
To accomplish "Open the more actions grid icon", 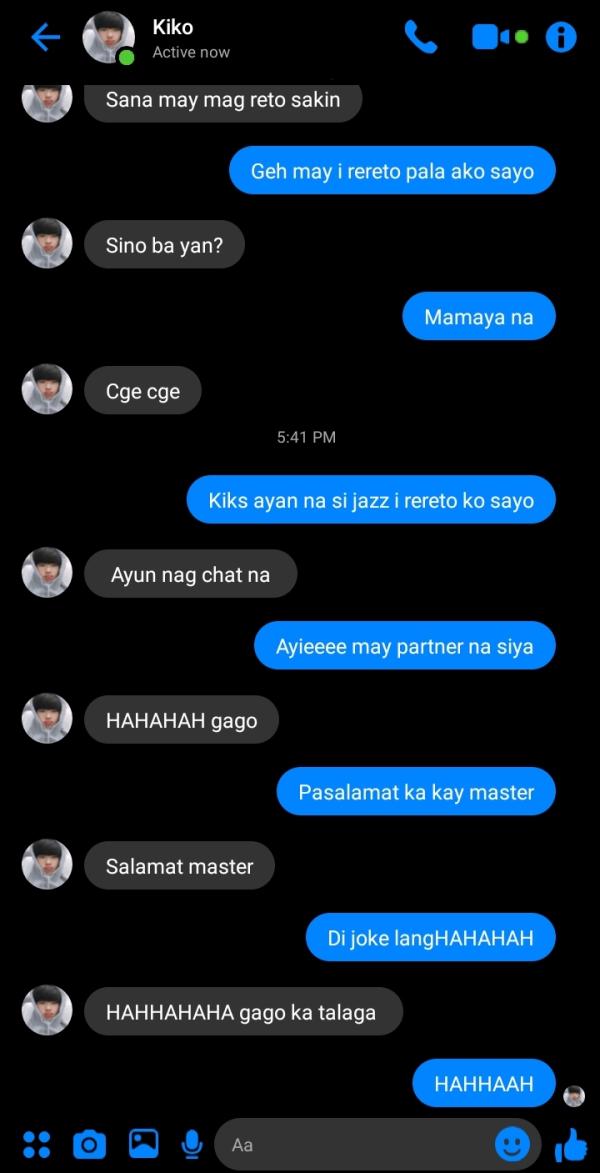I will tap(37, 1143).
